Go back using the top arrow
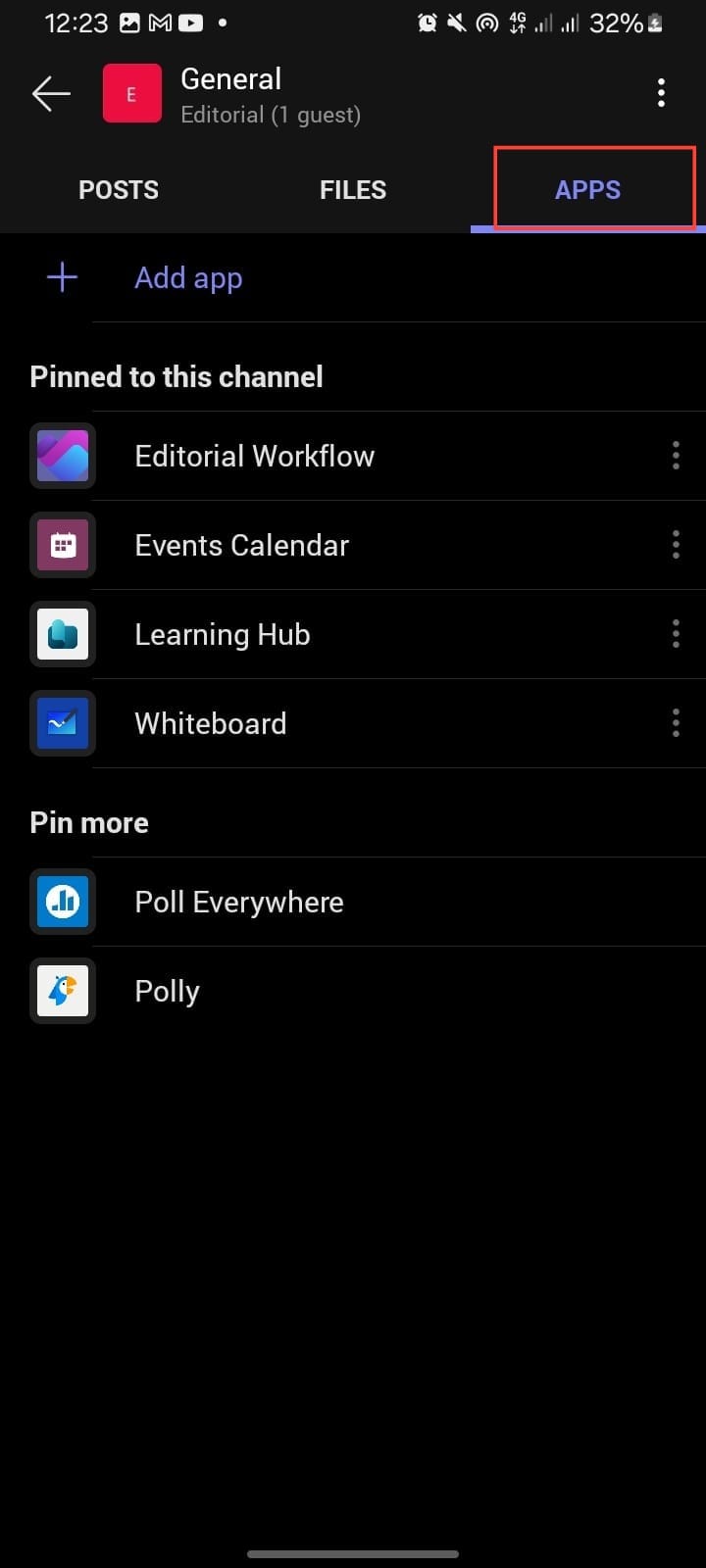 (51, 94)
